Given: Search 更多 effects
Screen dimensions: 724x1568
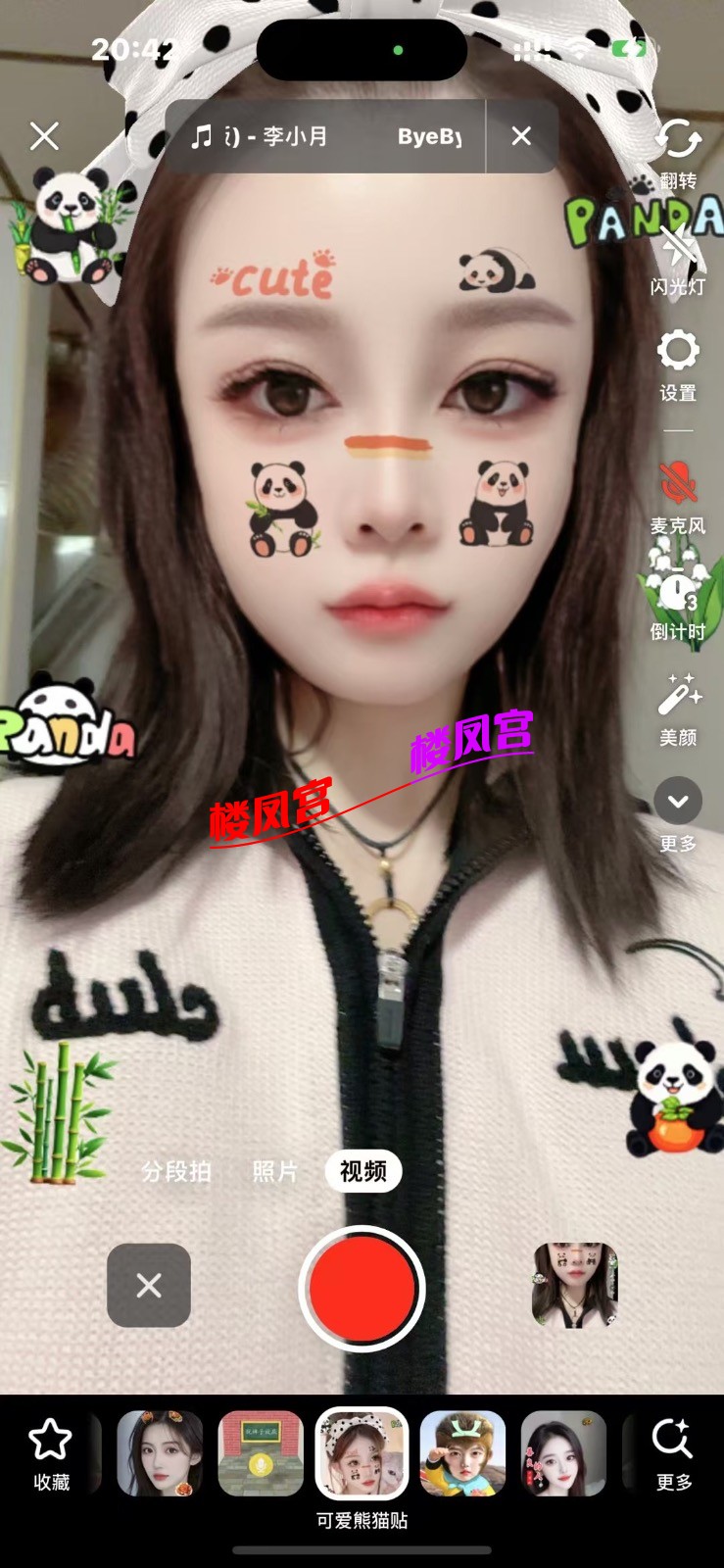Looking at the screenshot, I should [674, 1454].
